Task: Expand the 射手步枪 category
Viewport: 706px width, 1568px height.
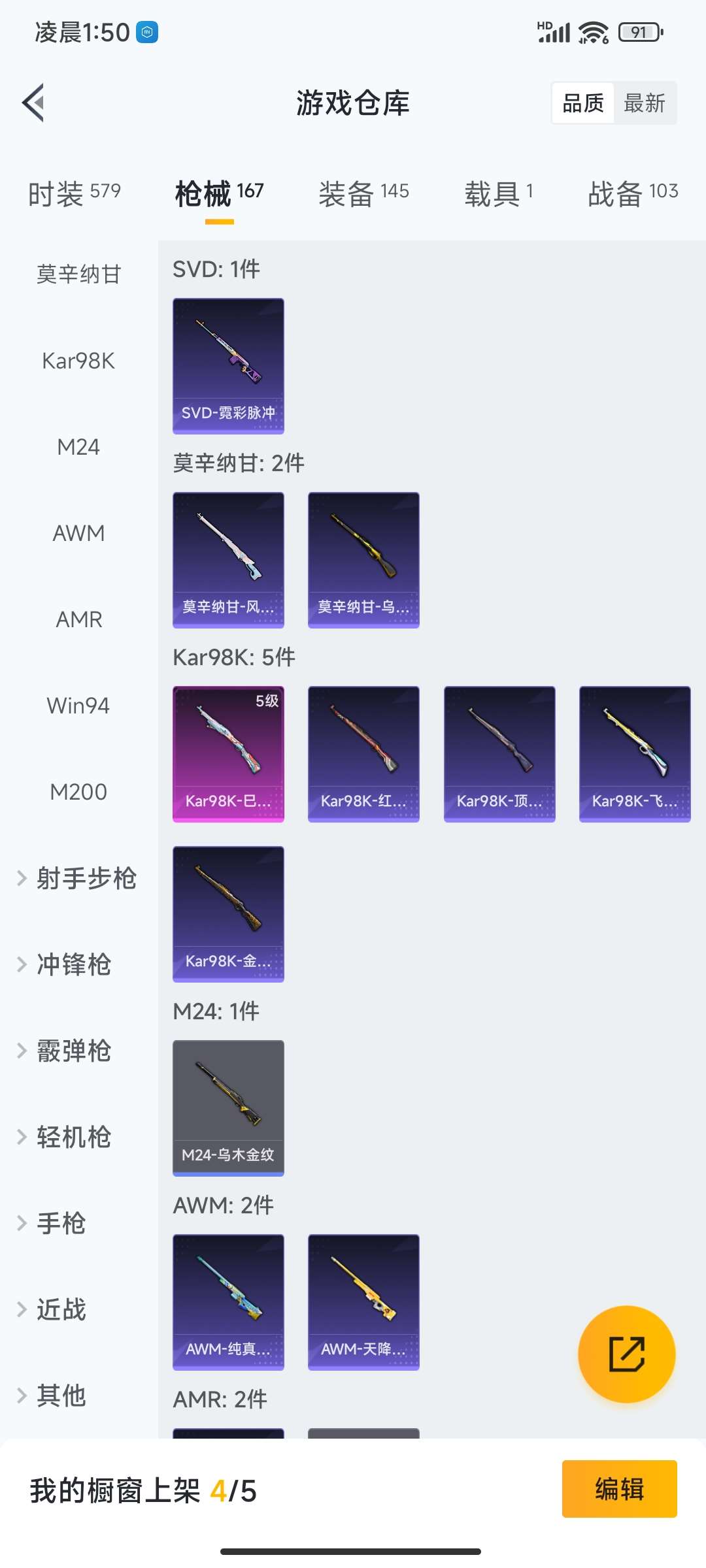Action: pyautogui.click(x=78, y=878)
